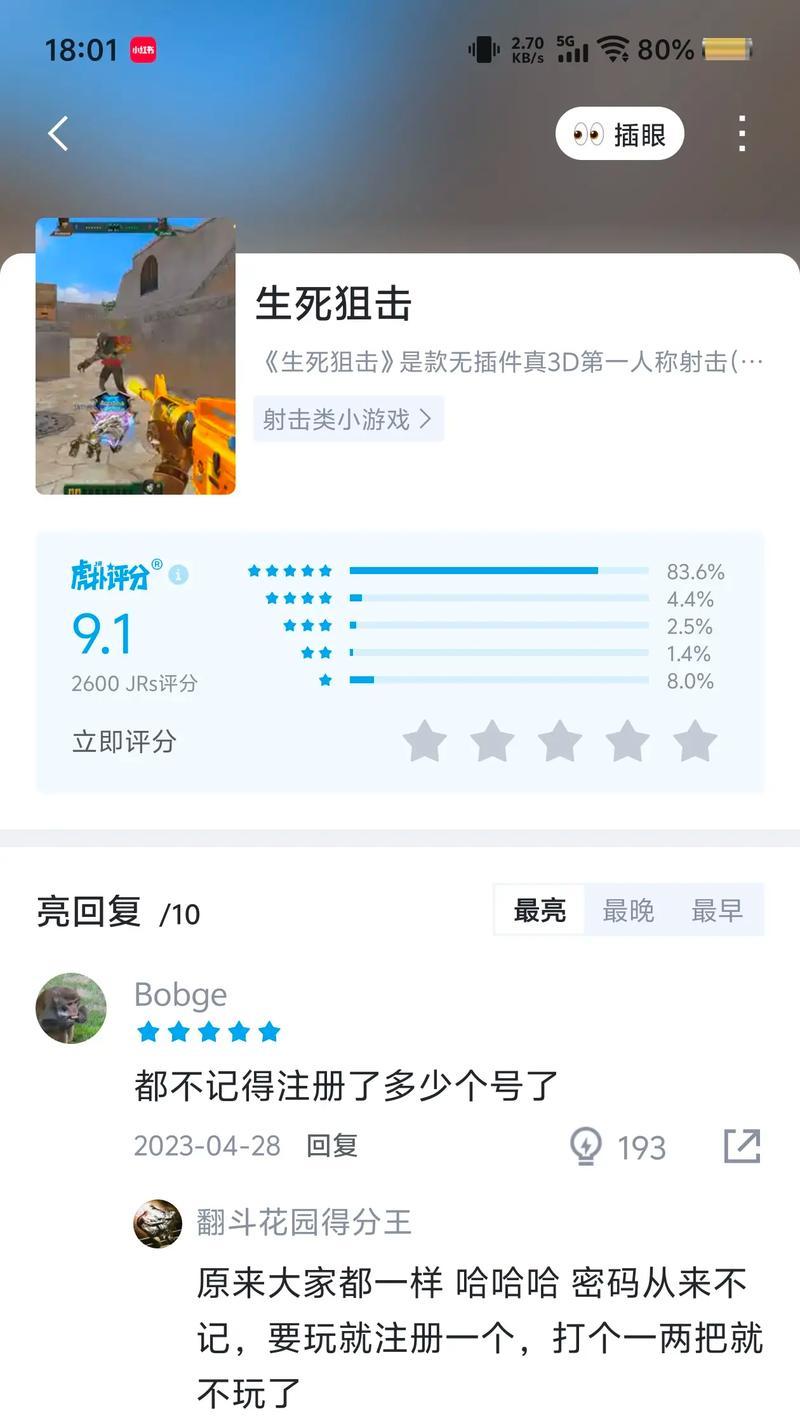The image size is (800, 1422).
Task: Share Bobge's comment
Action: point(742,1146)
